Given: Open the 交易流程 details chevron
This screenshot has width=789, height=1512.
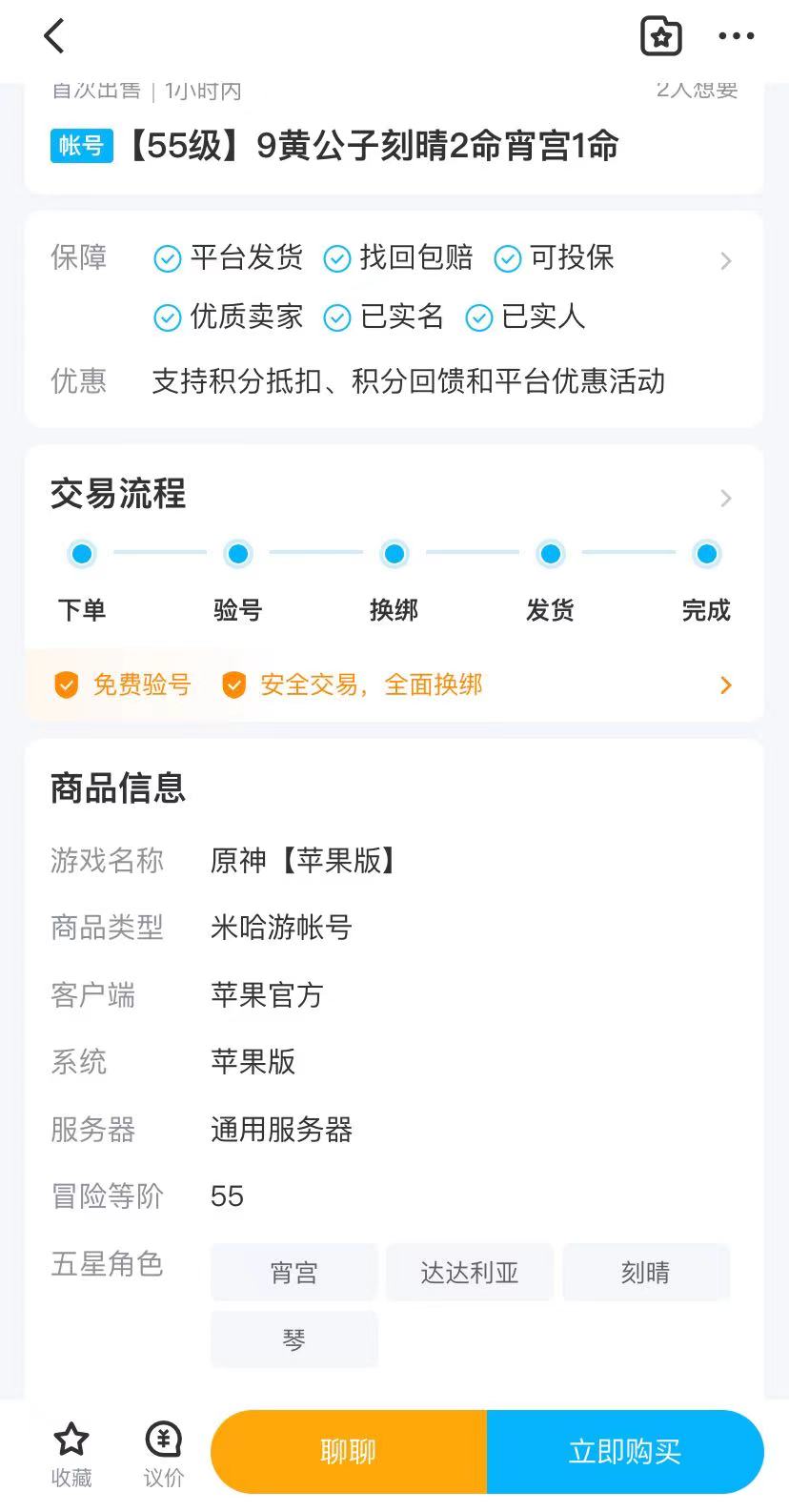Looking at the screenshot, I should (726, 498).
